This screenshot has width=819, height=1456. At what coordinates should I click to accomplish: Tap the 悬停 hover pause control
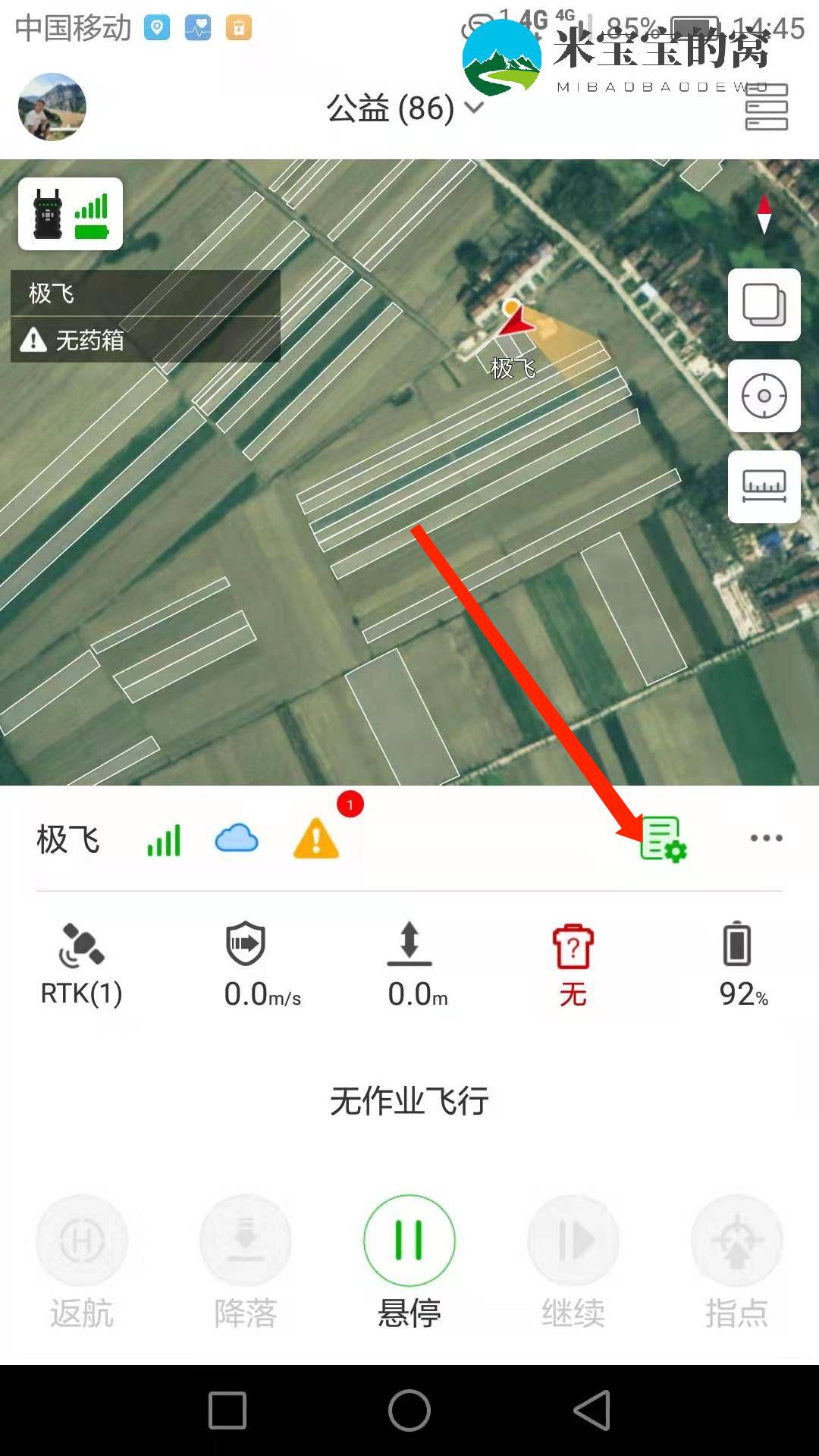(x=409, y=1240)
